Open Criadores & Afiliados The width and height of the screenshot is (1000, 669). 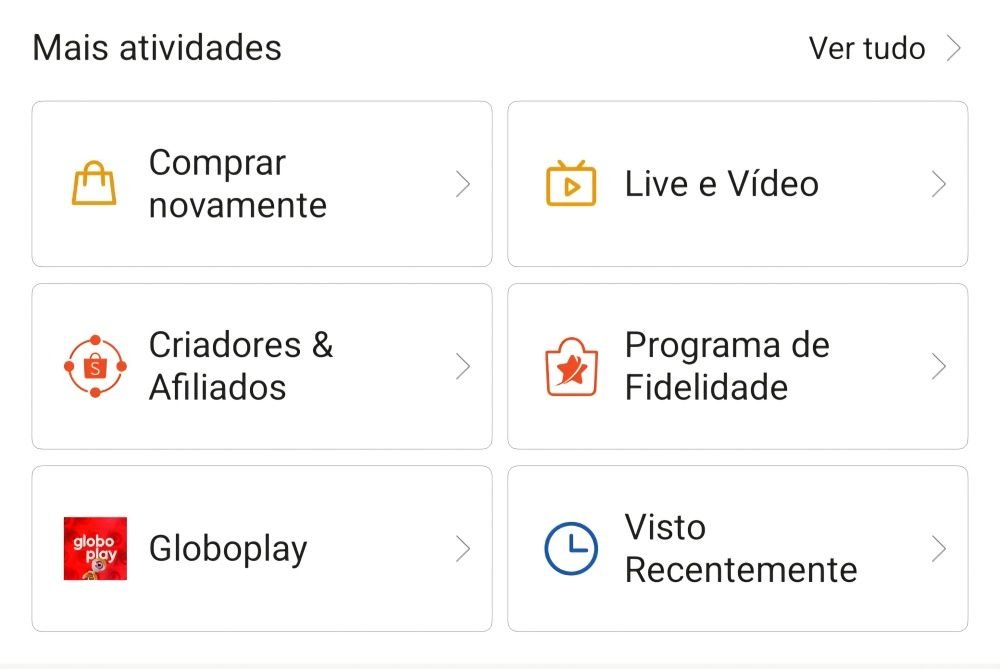pos(262,366)
